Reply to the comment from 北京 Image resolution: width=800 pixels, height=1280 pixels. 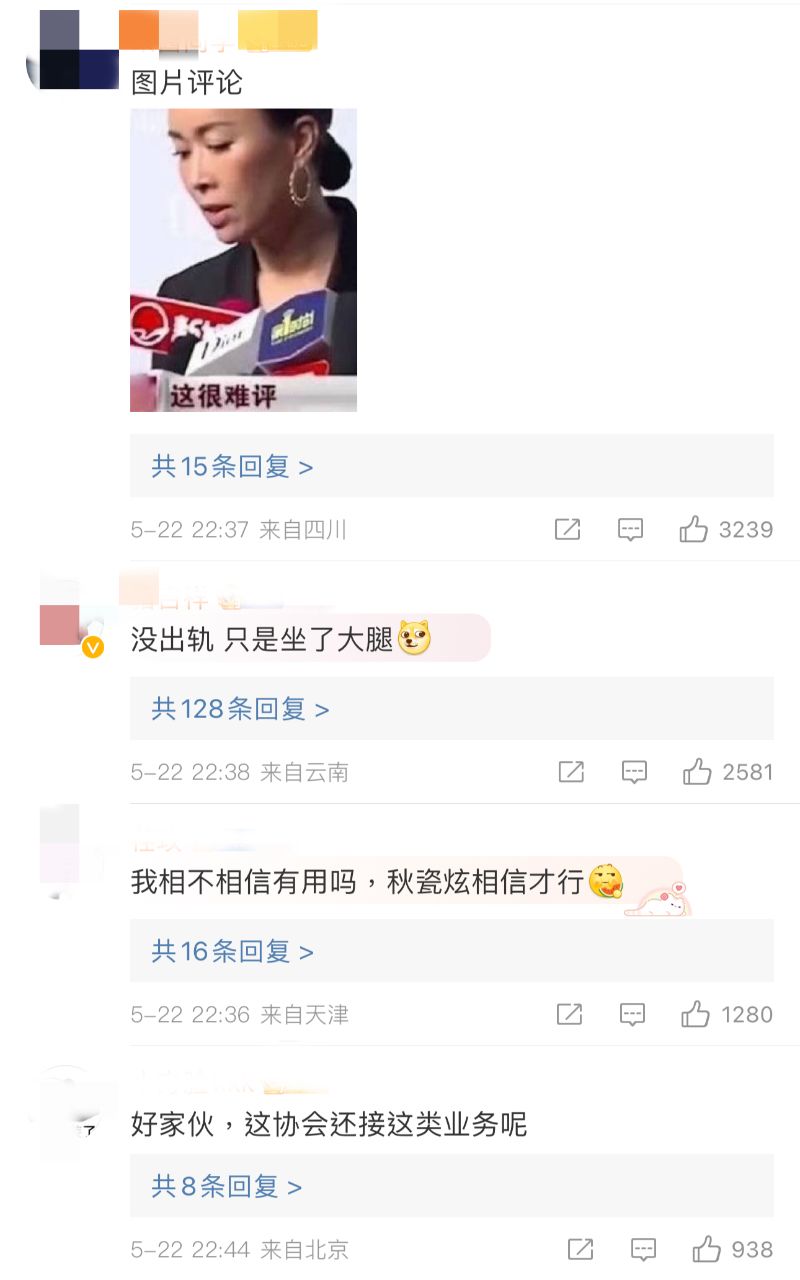click(643, 1249)
